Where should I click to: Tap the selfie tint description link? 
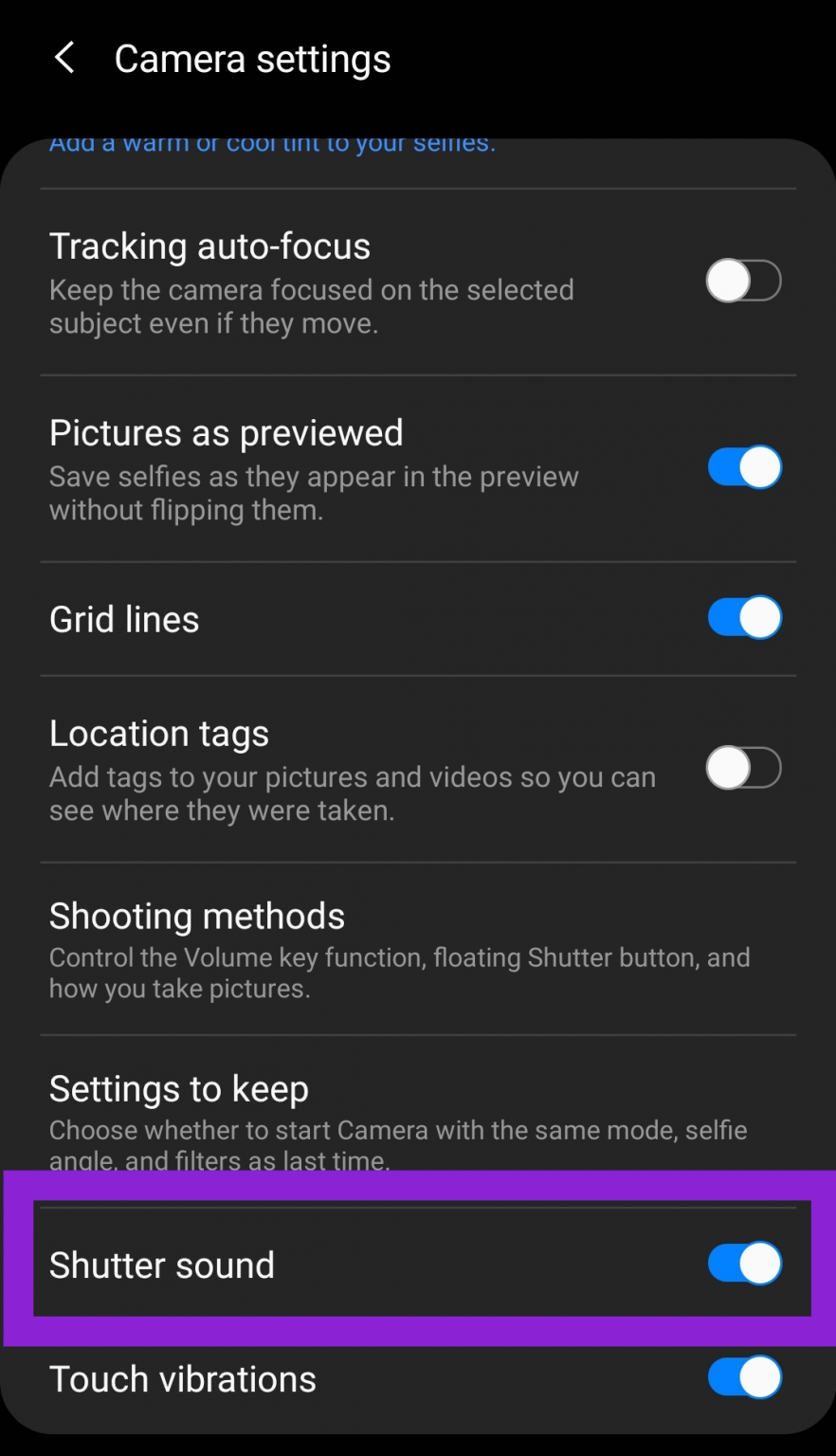(271, 142)
